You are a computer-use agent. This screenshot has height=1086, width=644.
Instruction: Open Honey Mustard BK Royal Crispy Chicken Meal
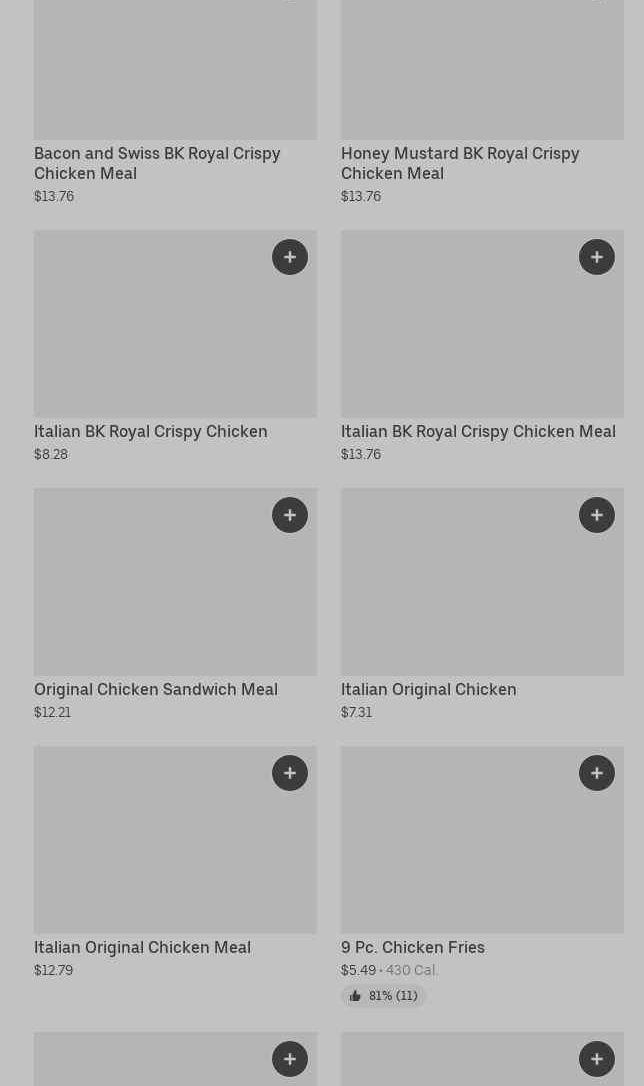(460, 163)
